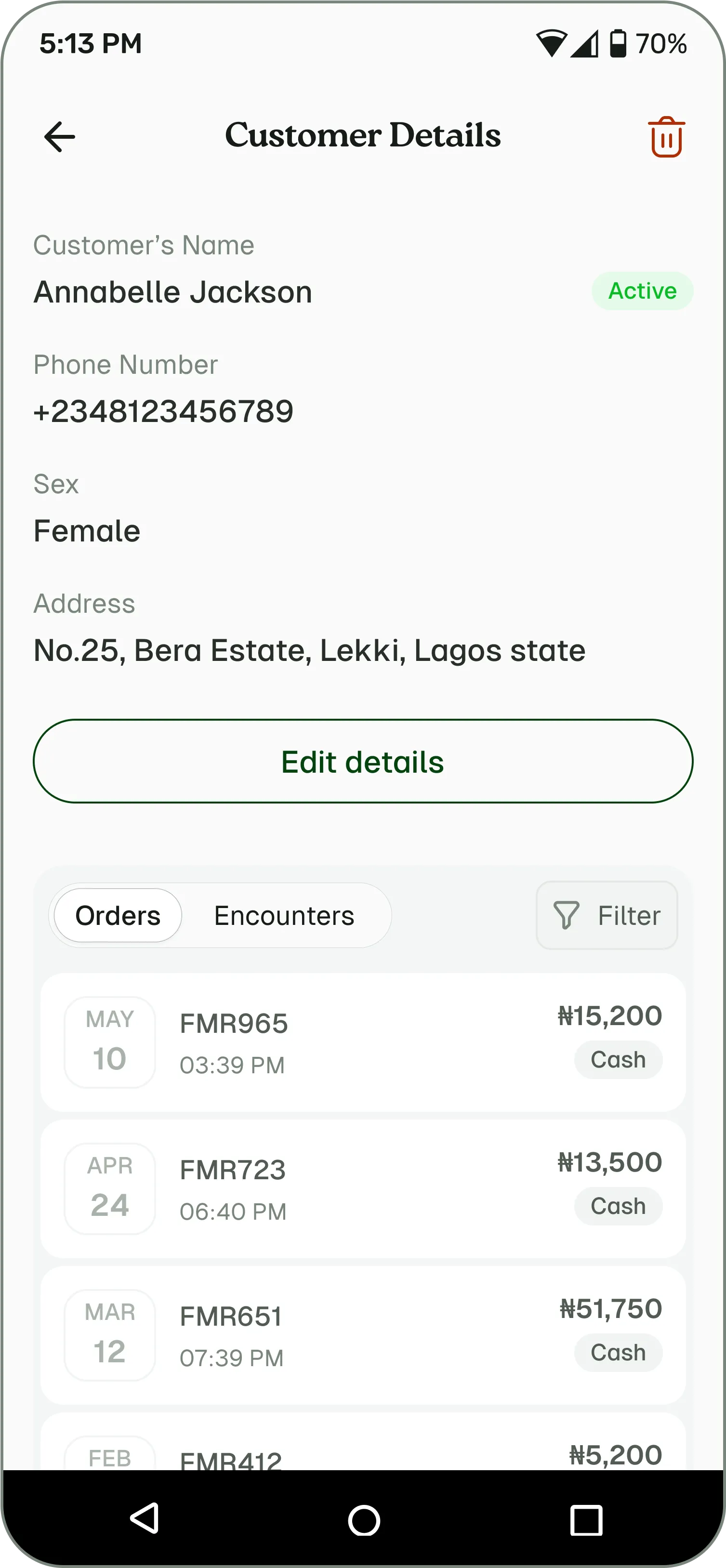
Task: Open the FMR651 order card
Action: click(363, 1335)
